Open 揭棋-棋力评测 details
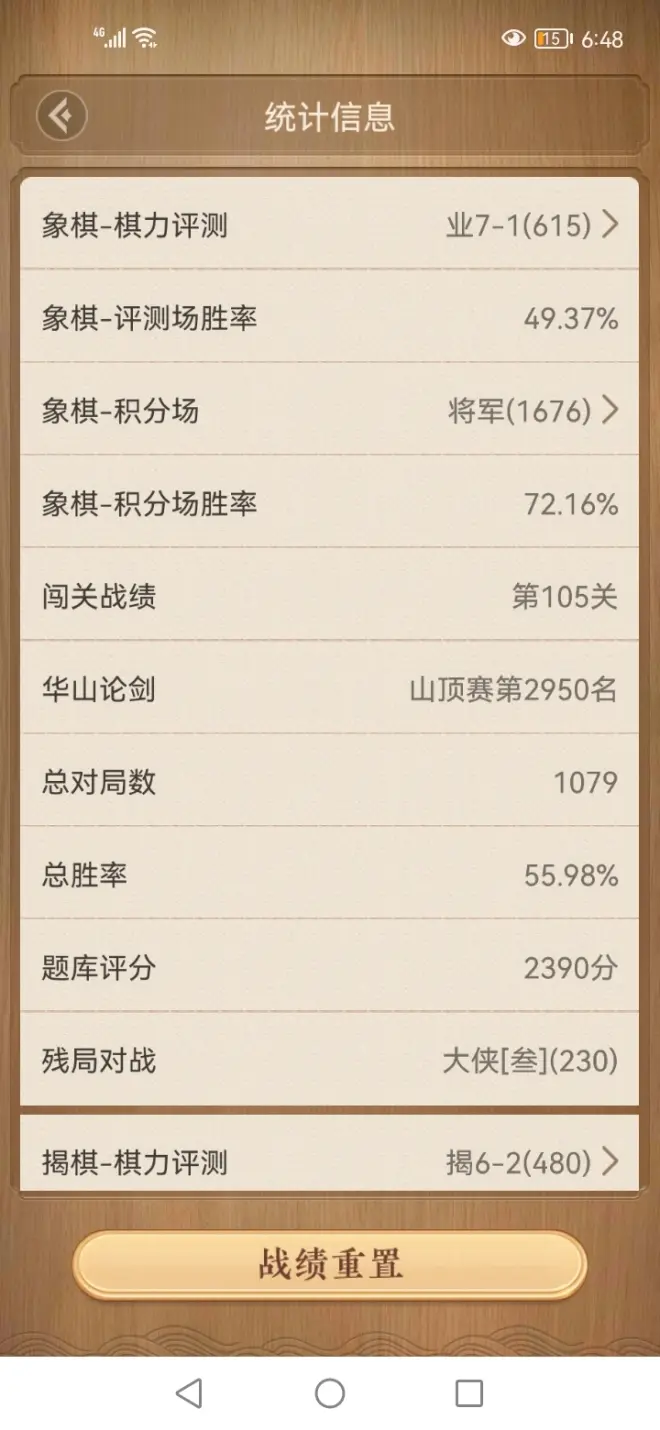The height and width of the screenshot is (1430, 660). tap(330, 1161)
